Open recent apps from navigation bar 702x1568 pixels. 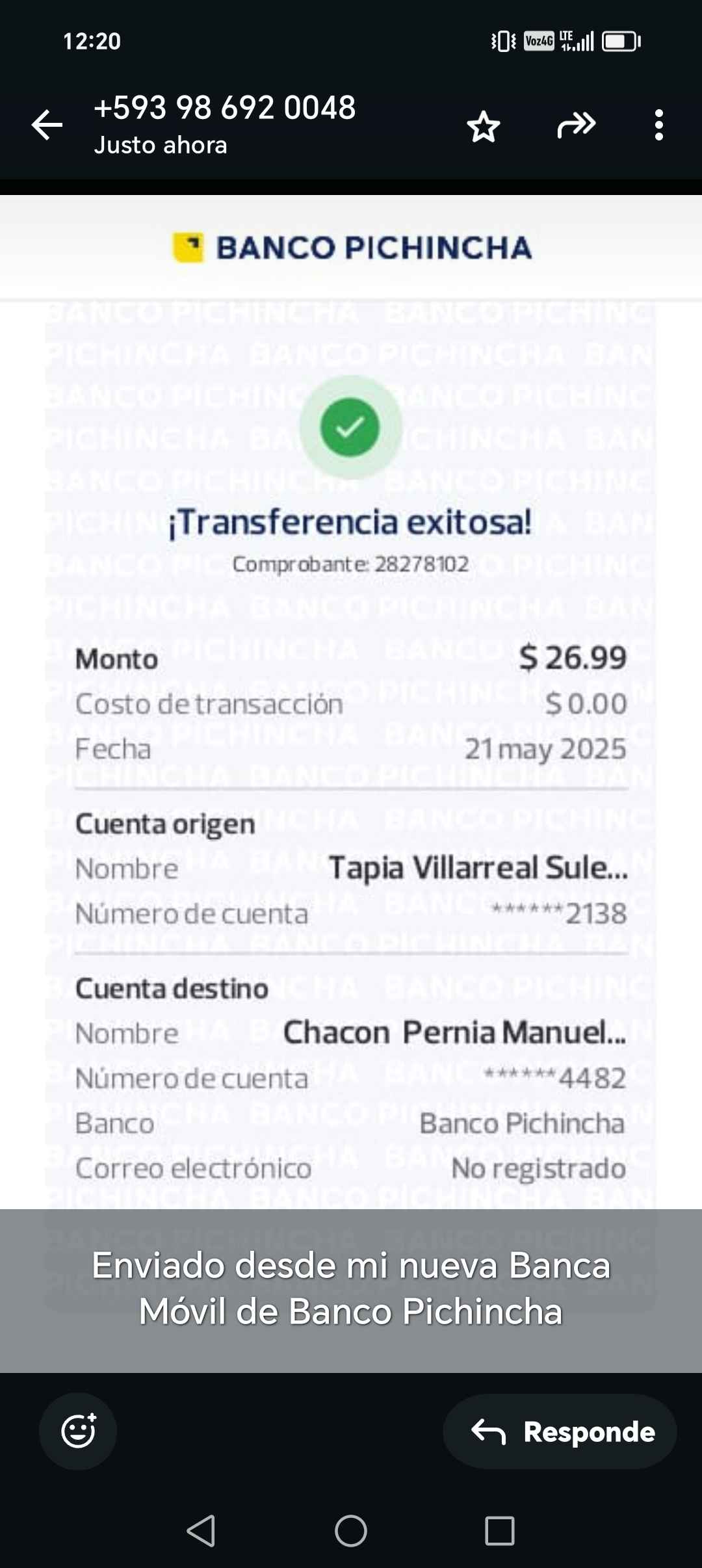[499, 1530]
